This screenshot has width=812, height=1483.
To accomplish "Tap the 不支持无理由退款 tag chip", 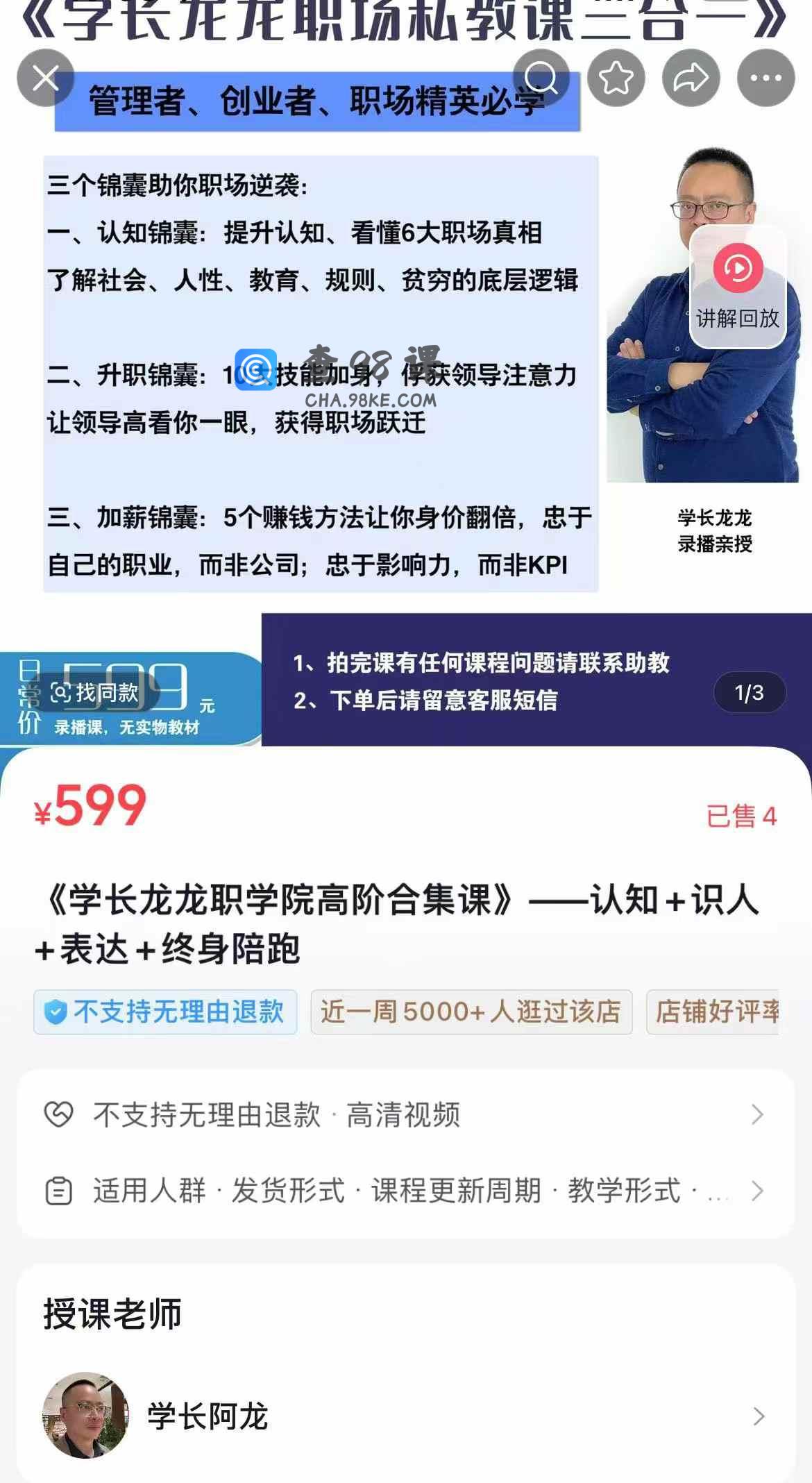I will tap(165, 1012).
